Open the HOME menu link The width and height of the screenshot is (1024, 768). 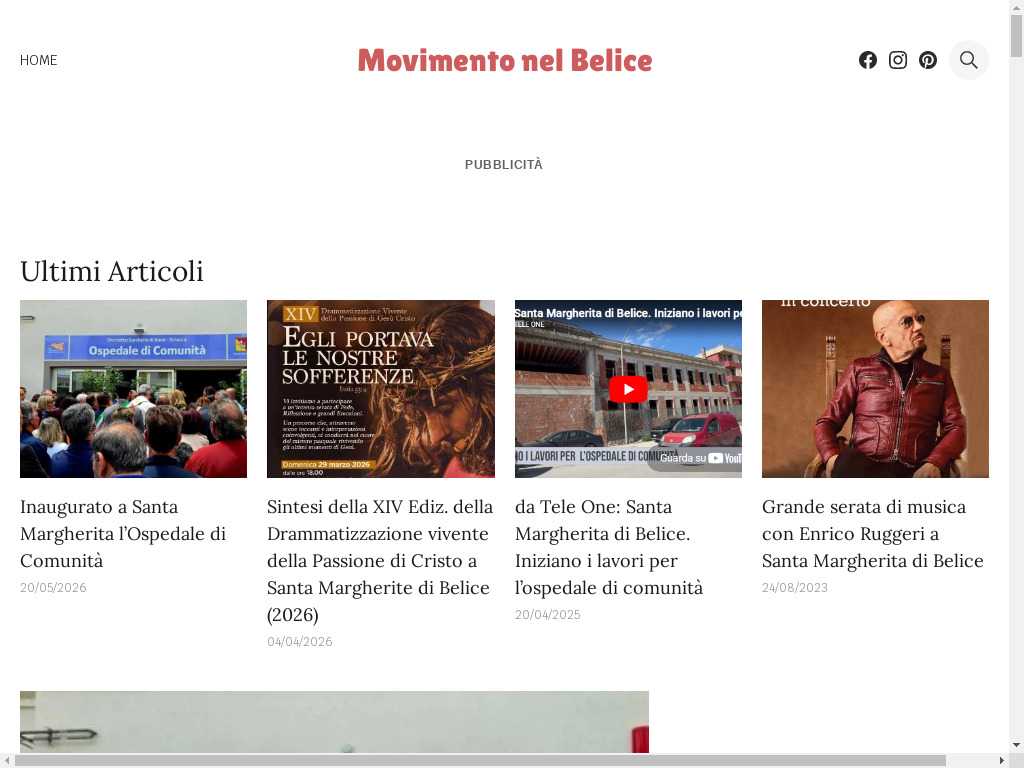pyautogui.click(x=39, y=60)
